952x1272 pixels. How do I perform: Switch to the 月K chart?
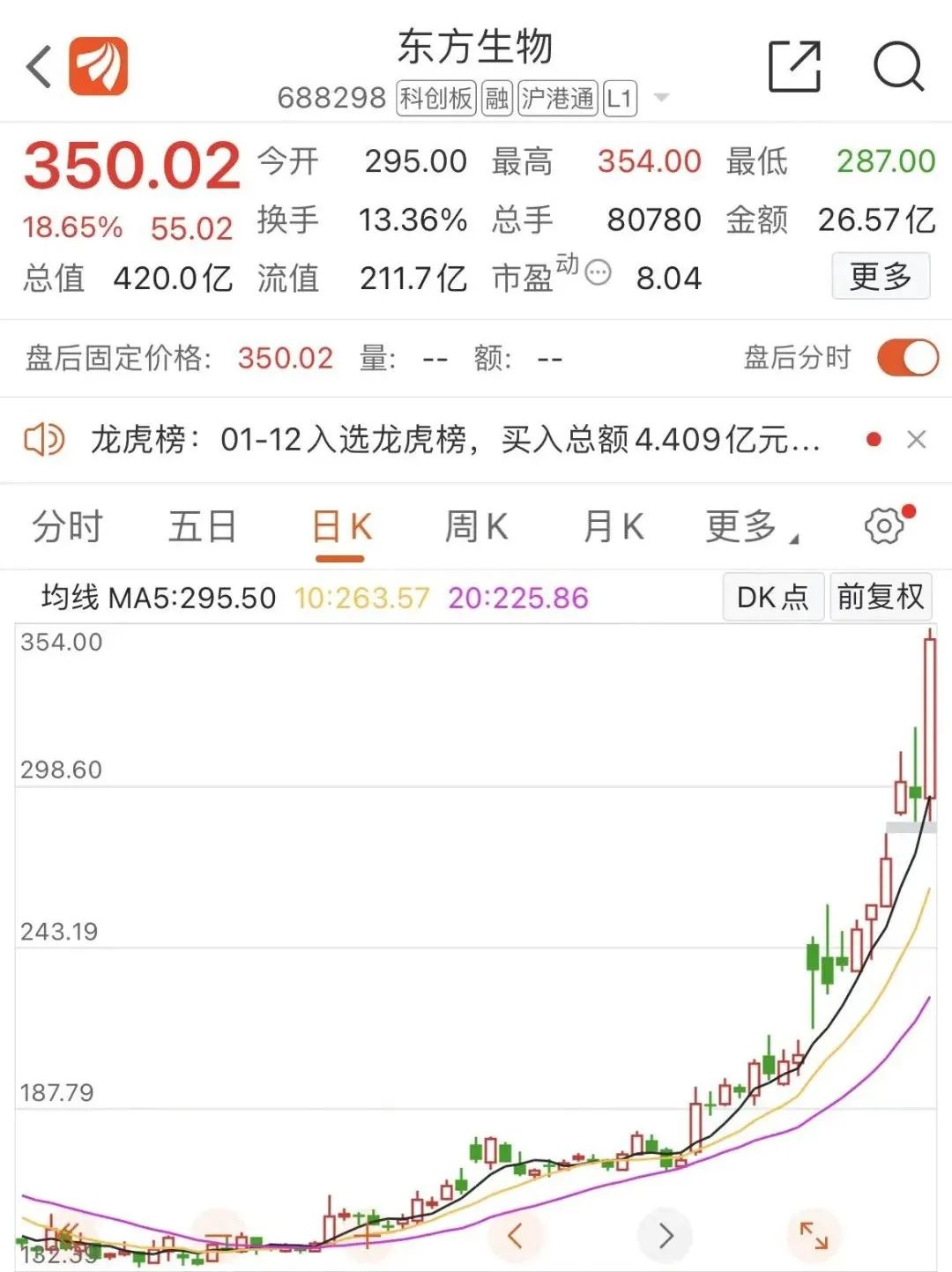coord(614,527)
